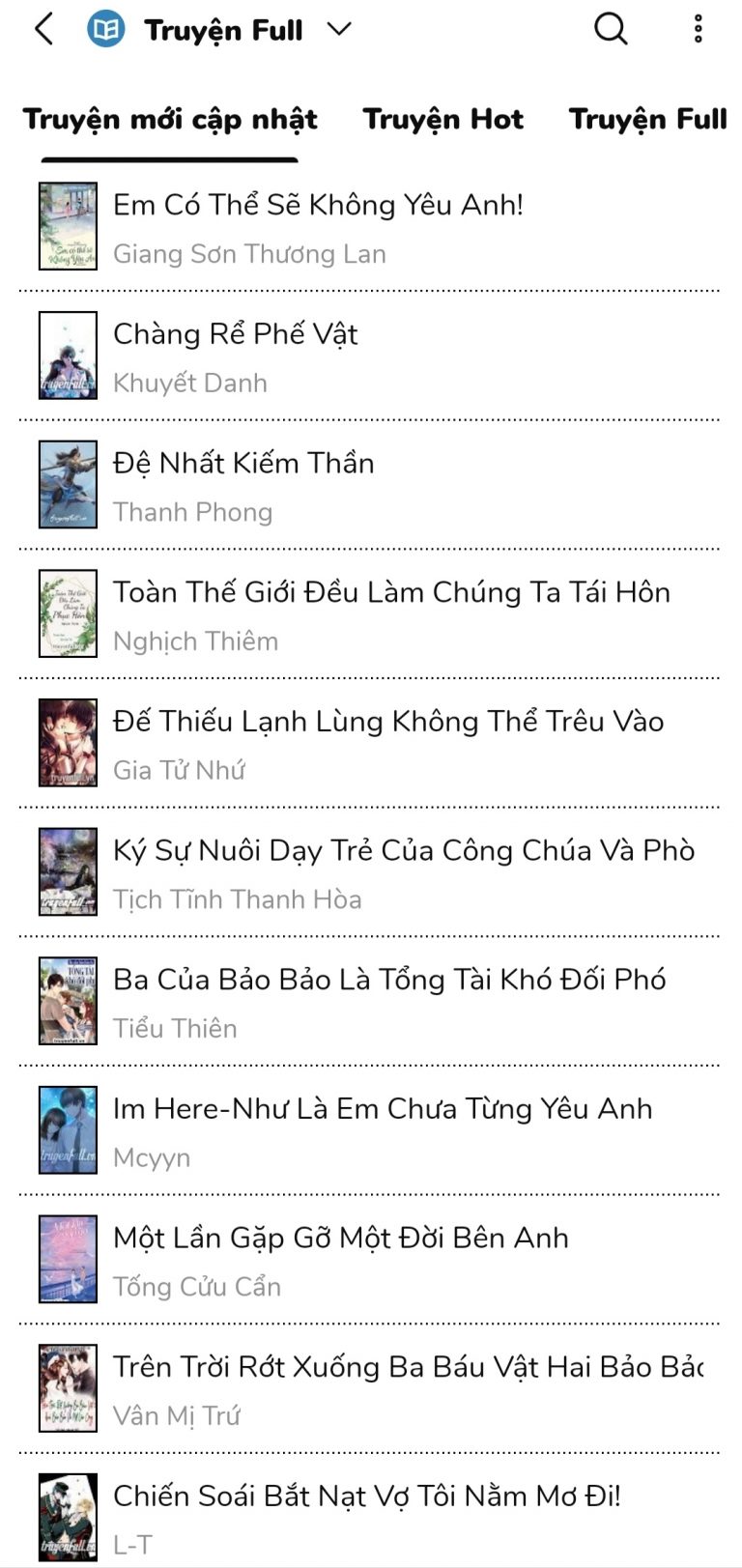Tap the cover image of Chàng Rể Phế Vật
742x1568 pixels.
[x=68, y=355]
